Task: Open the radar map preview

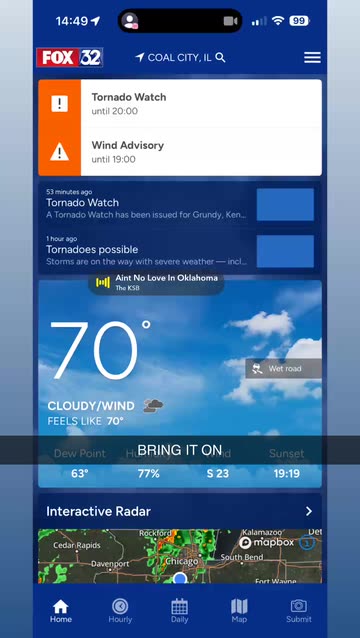Action: click(x=180, y=556)
